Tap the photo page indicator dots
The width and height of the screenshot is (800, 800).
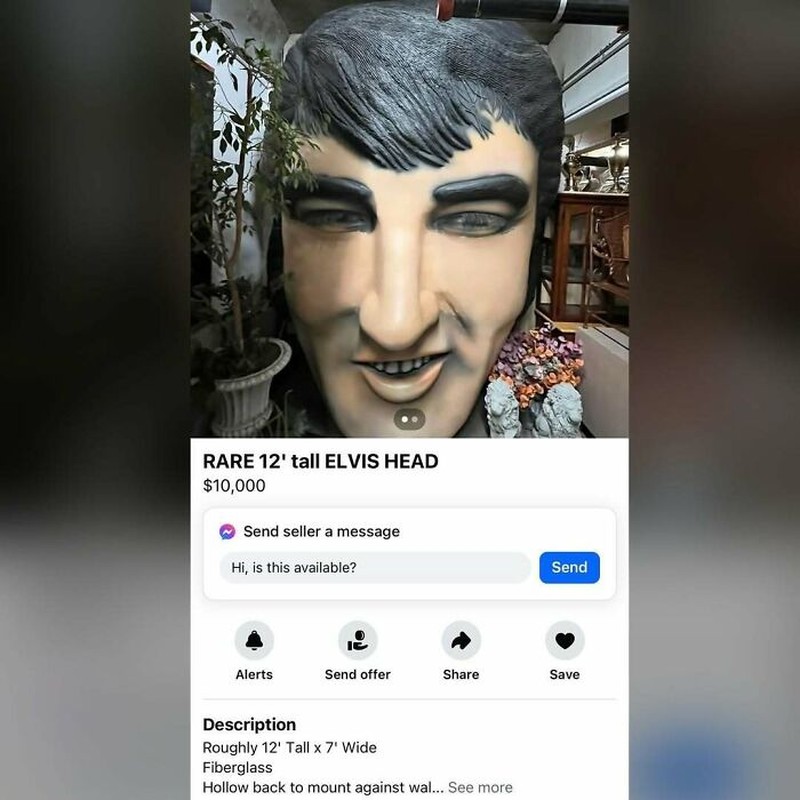tap(410, 420)
